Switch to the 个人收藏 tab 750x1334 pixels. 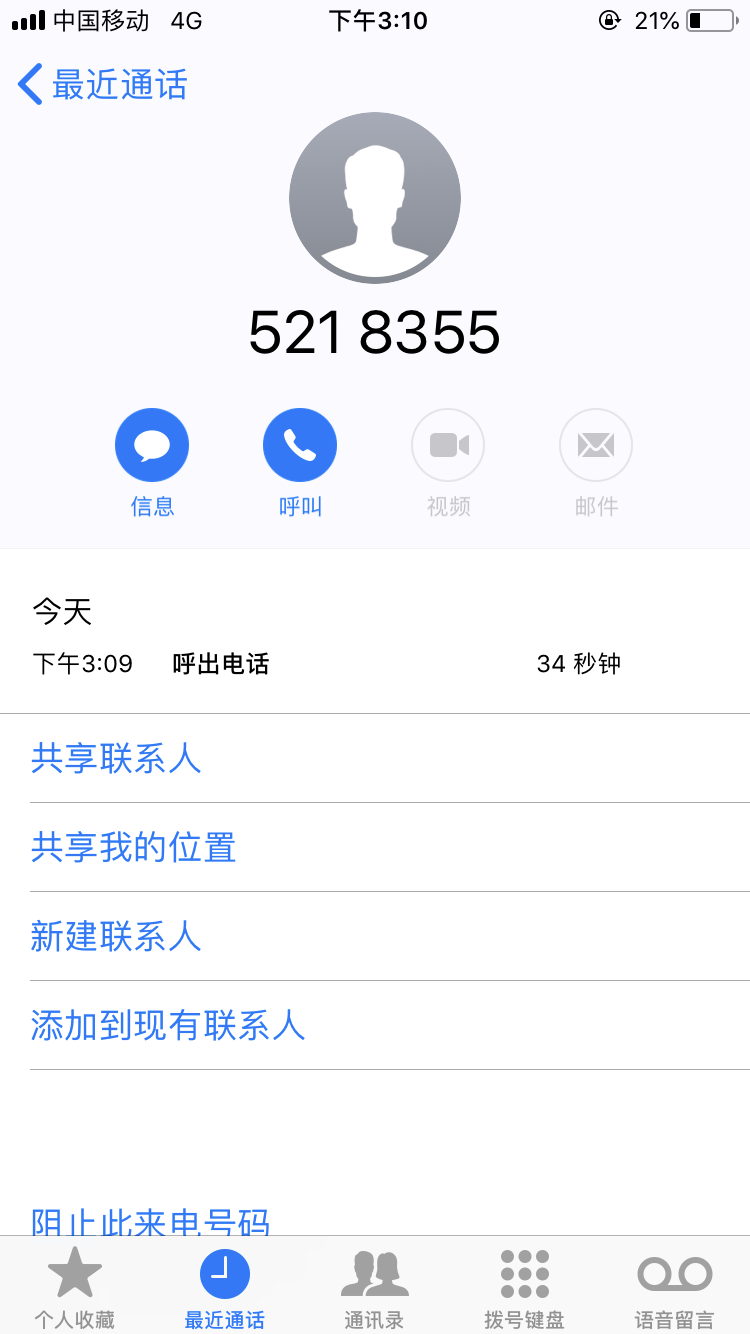[75, 1288]
